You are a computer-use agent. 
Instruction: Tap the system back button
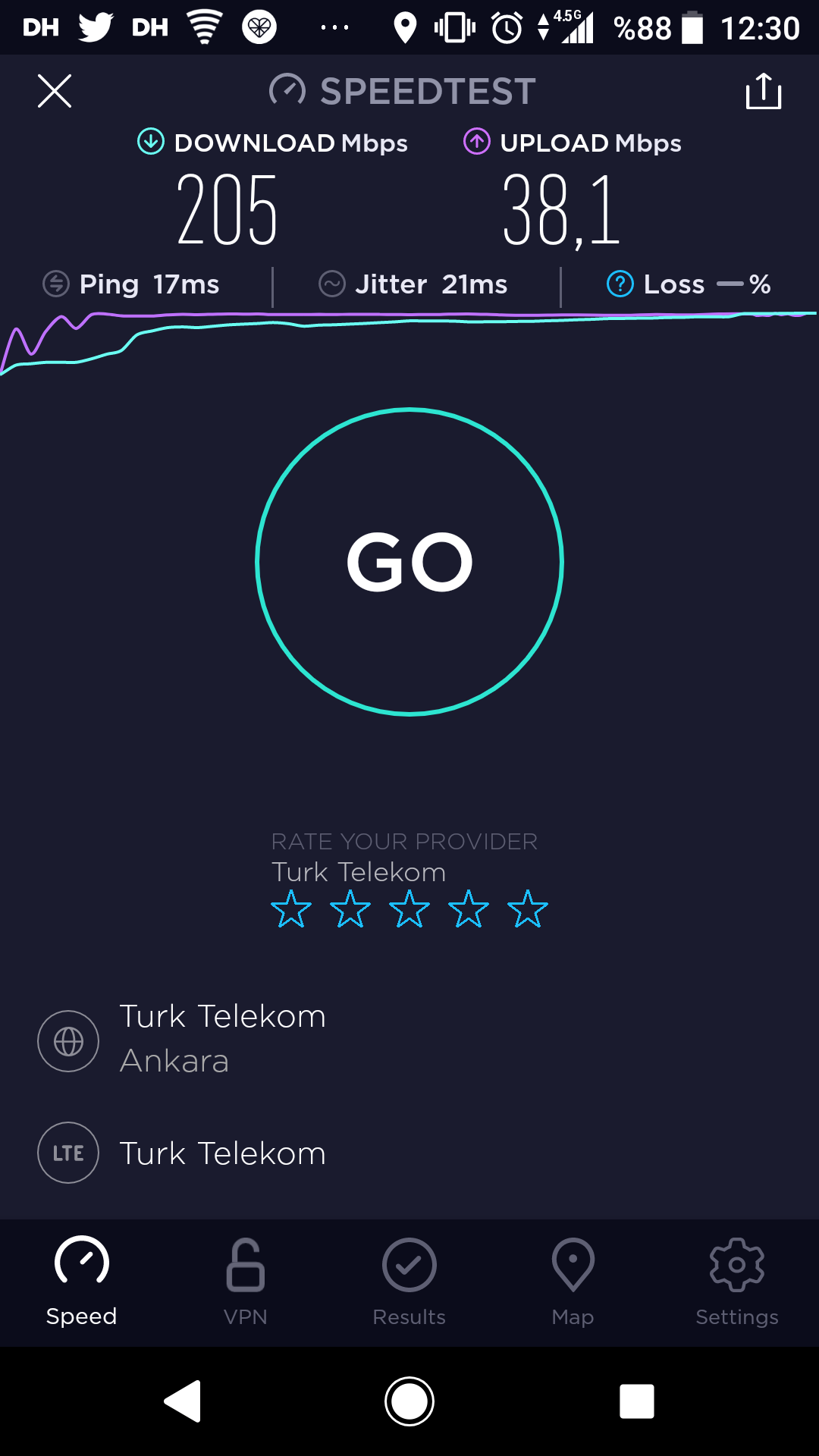pyautogui.click(x=183, y=1401)
